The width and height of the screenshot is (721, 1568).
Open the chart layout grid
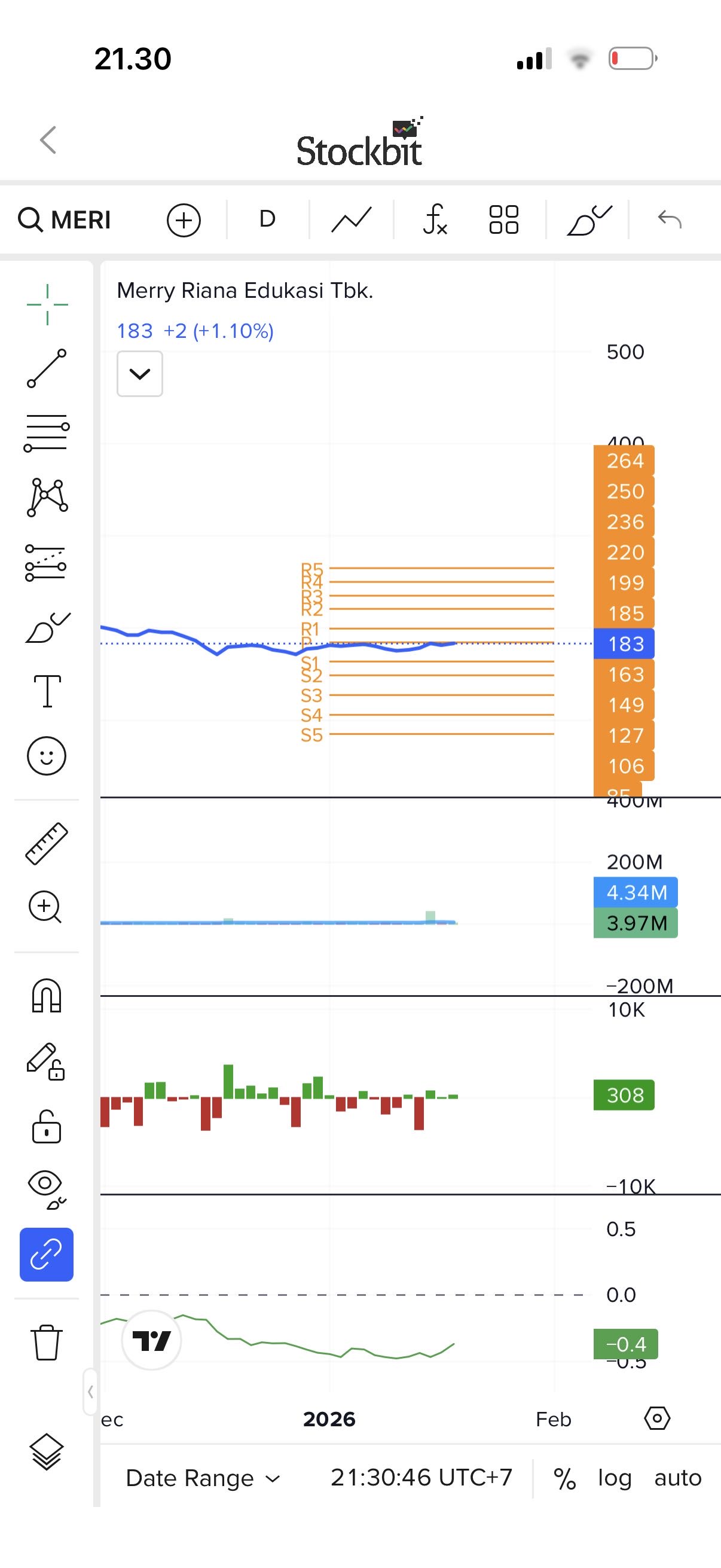[x=504, y=219]
